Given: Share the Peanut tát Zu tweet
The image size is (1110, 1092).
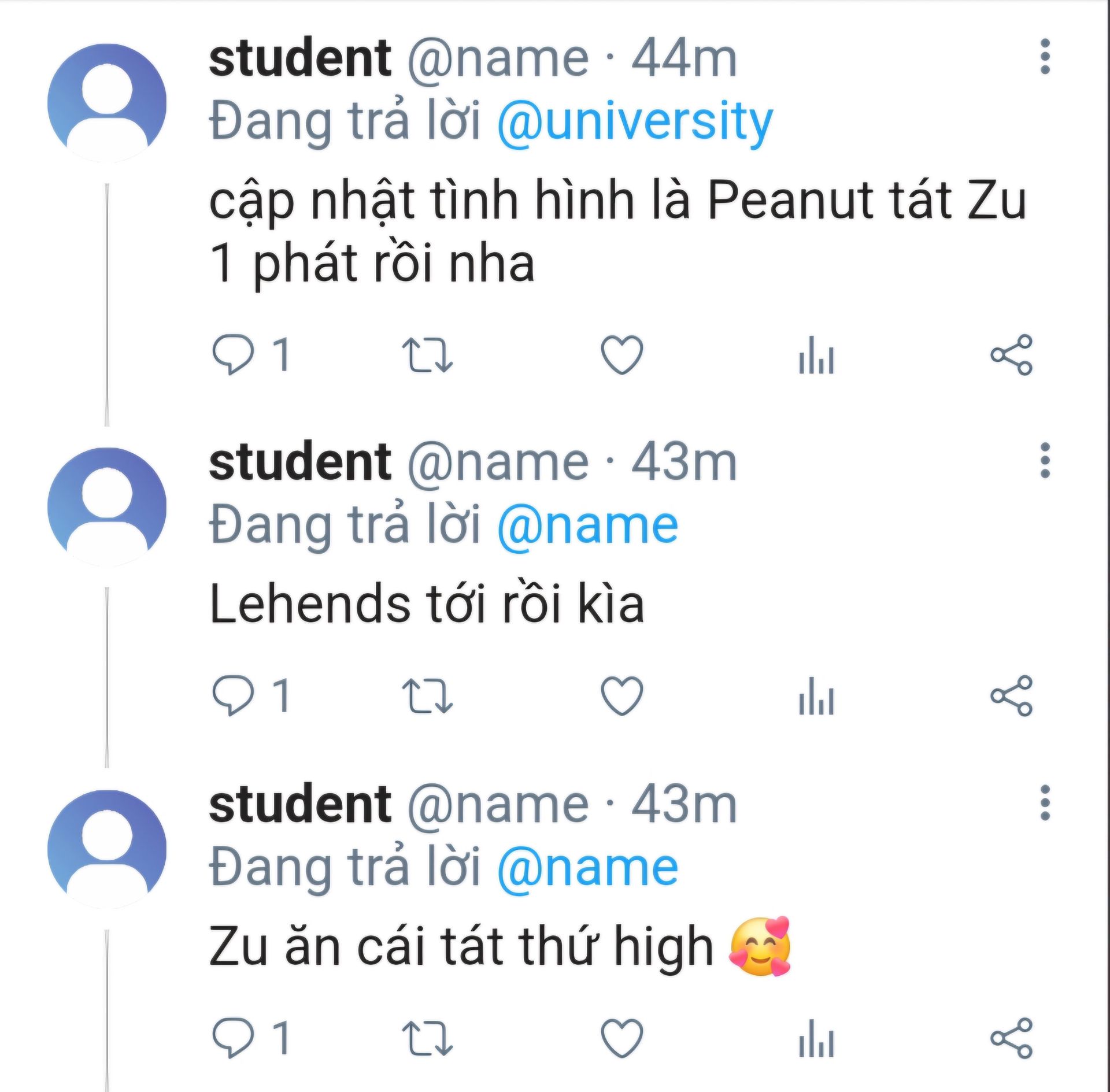Looking at the screenshot, I should [x=1011, y=354].
